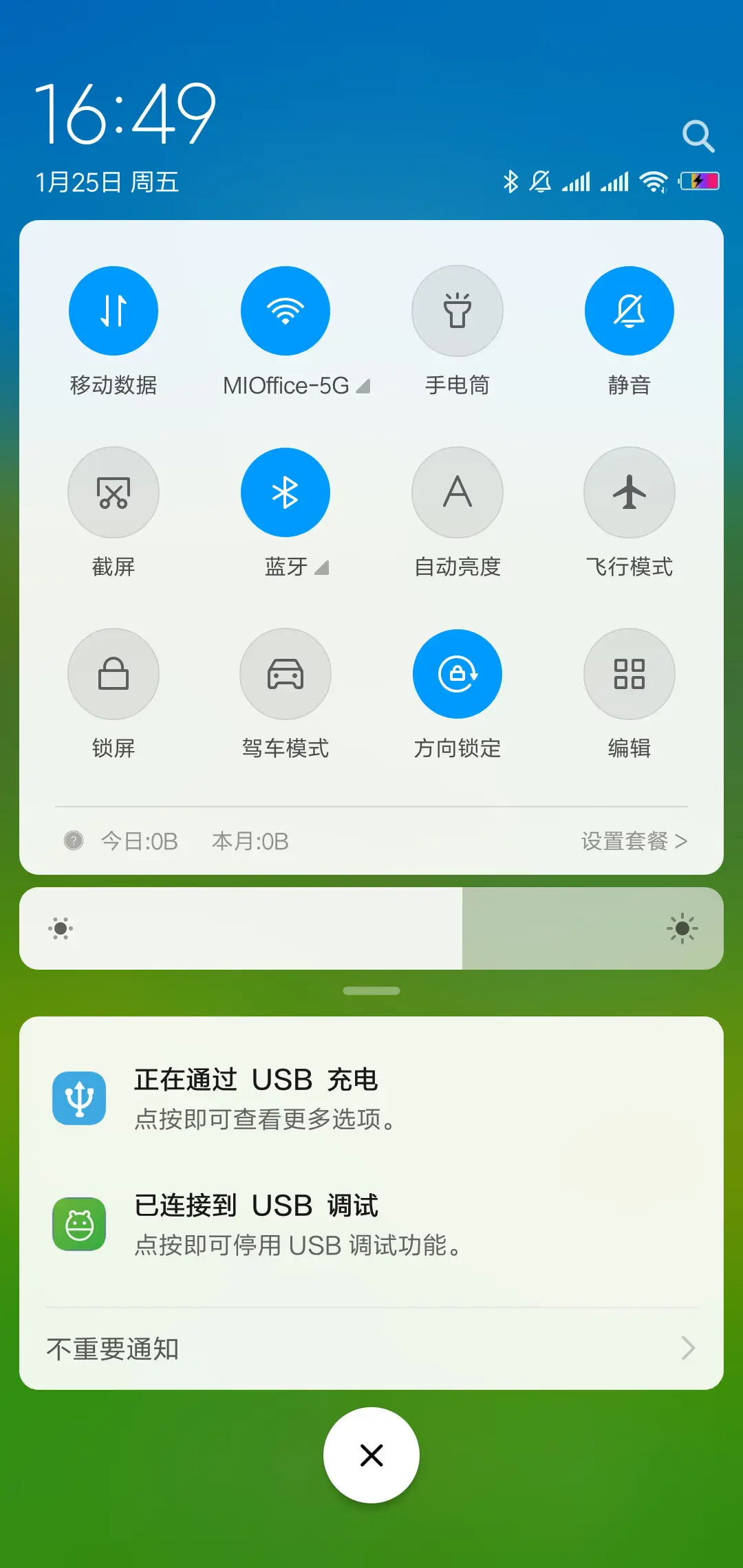Open the quick tile editor via 编辑
The width and height of the screenshot is (743, 1568).
pos(629,674)
